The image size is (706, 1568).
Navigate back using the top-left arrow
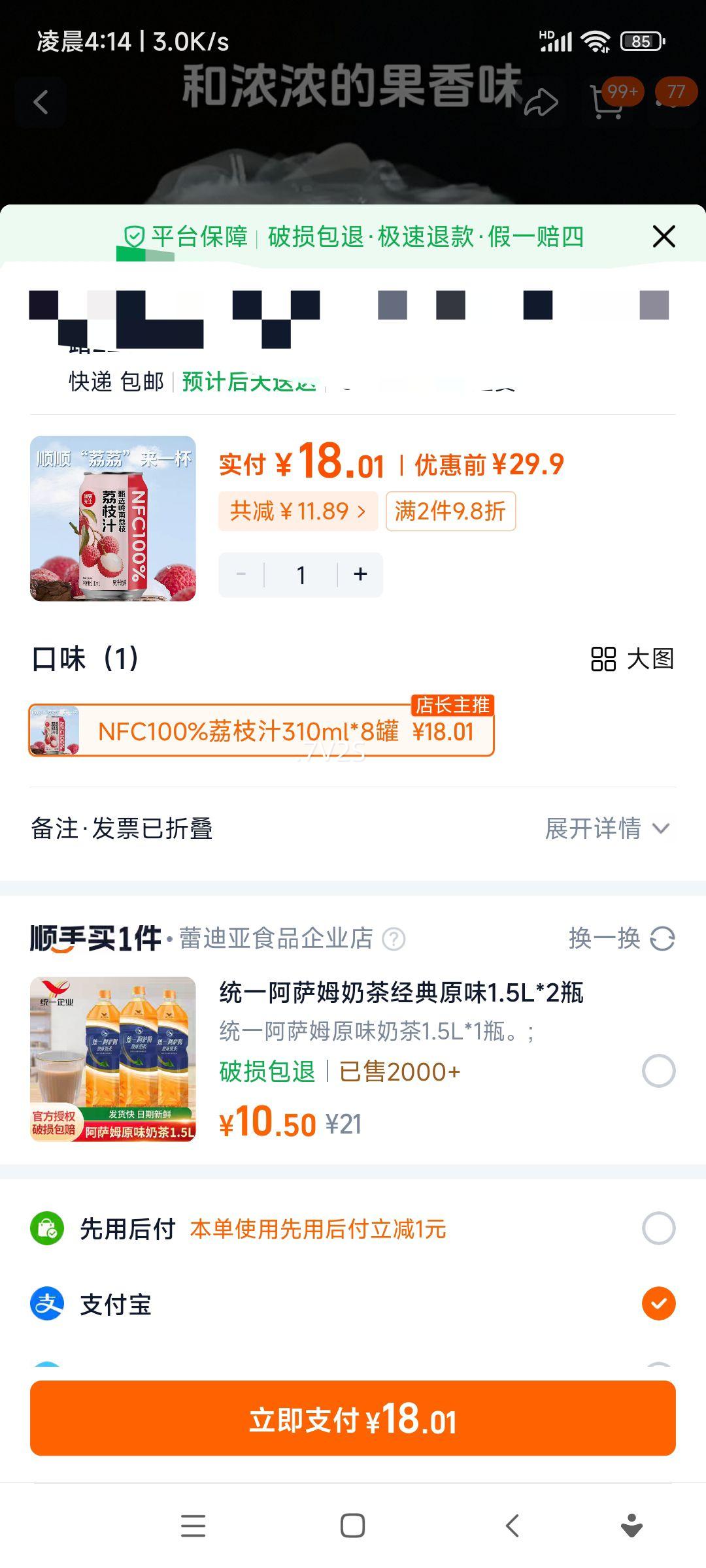click(42, 103)
